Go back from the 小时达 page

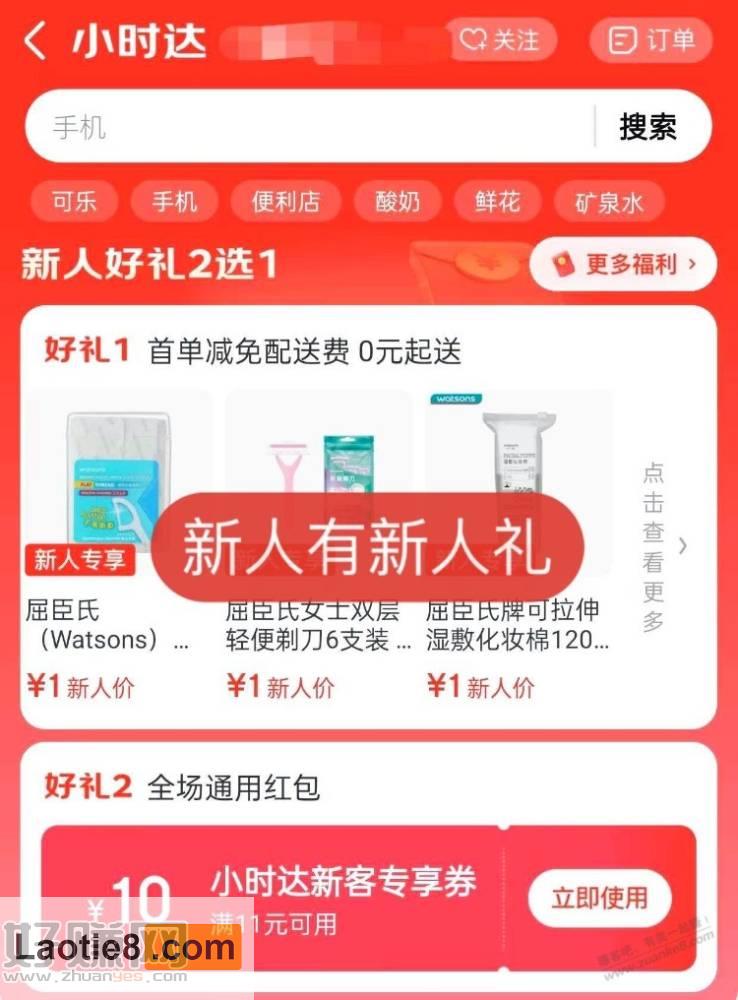coord(36,42)
